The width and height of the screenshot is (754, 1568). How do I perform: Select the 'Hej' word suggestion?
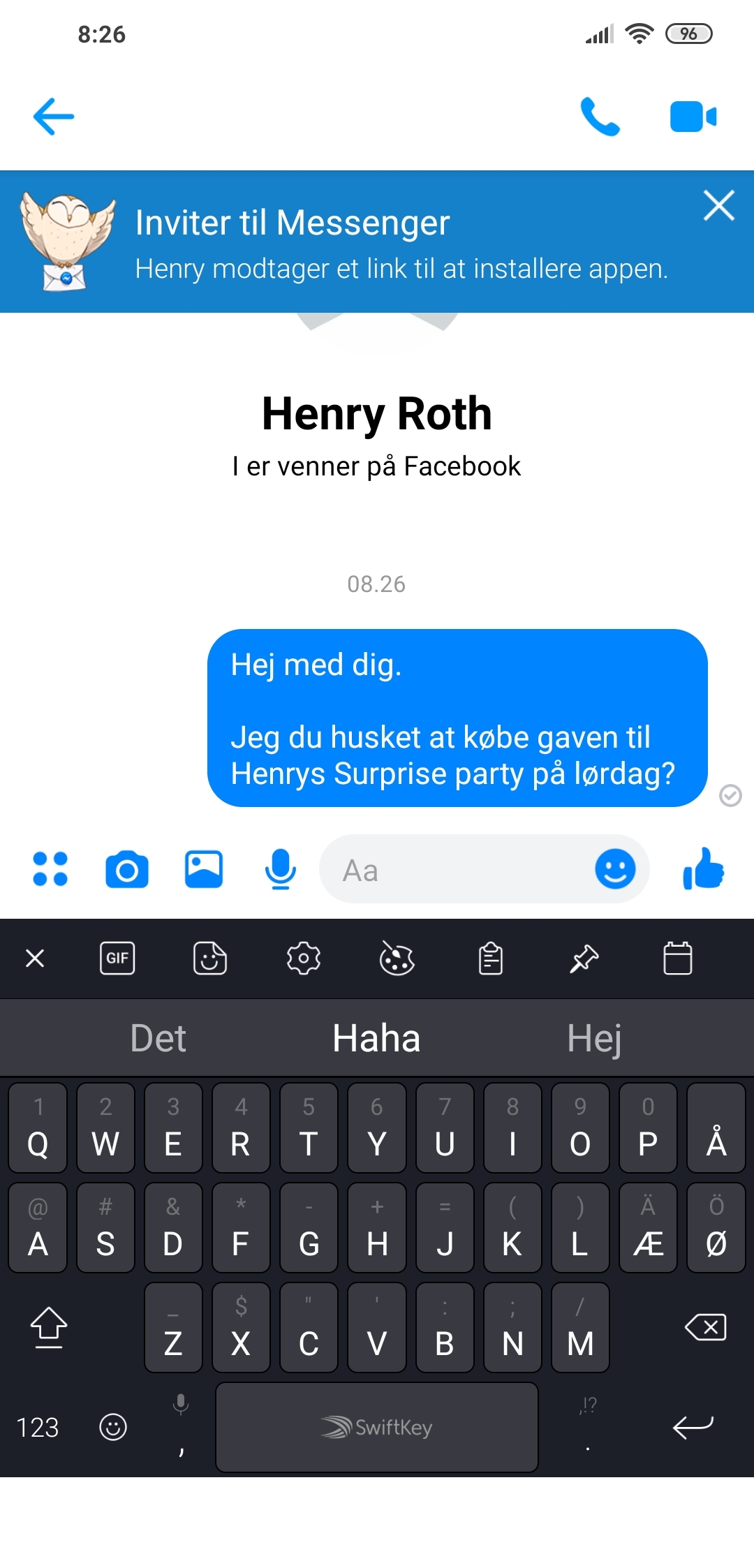[594, 1038]
